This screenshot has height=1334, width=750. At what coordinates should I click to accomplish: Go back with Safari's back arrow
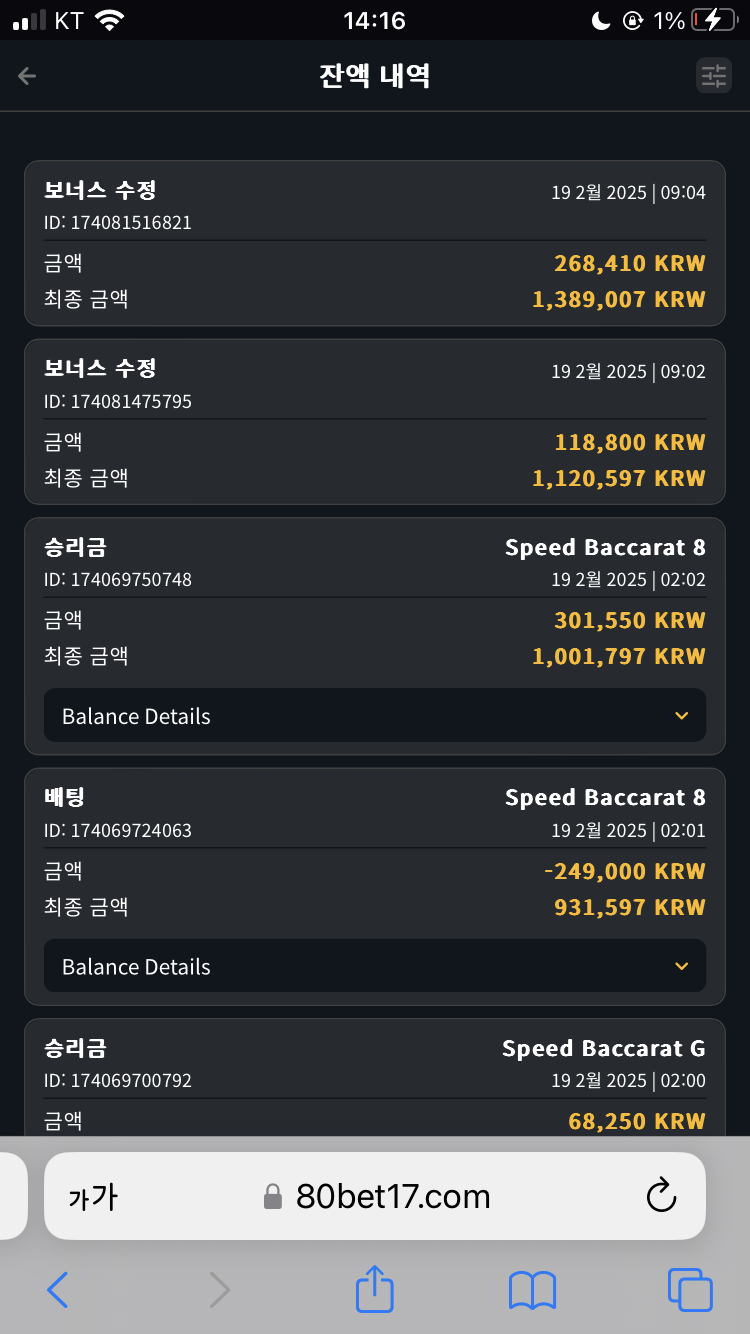58,1291
